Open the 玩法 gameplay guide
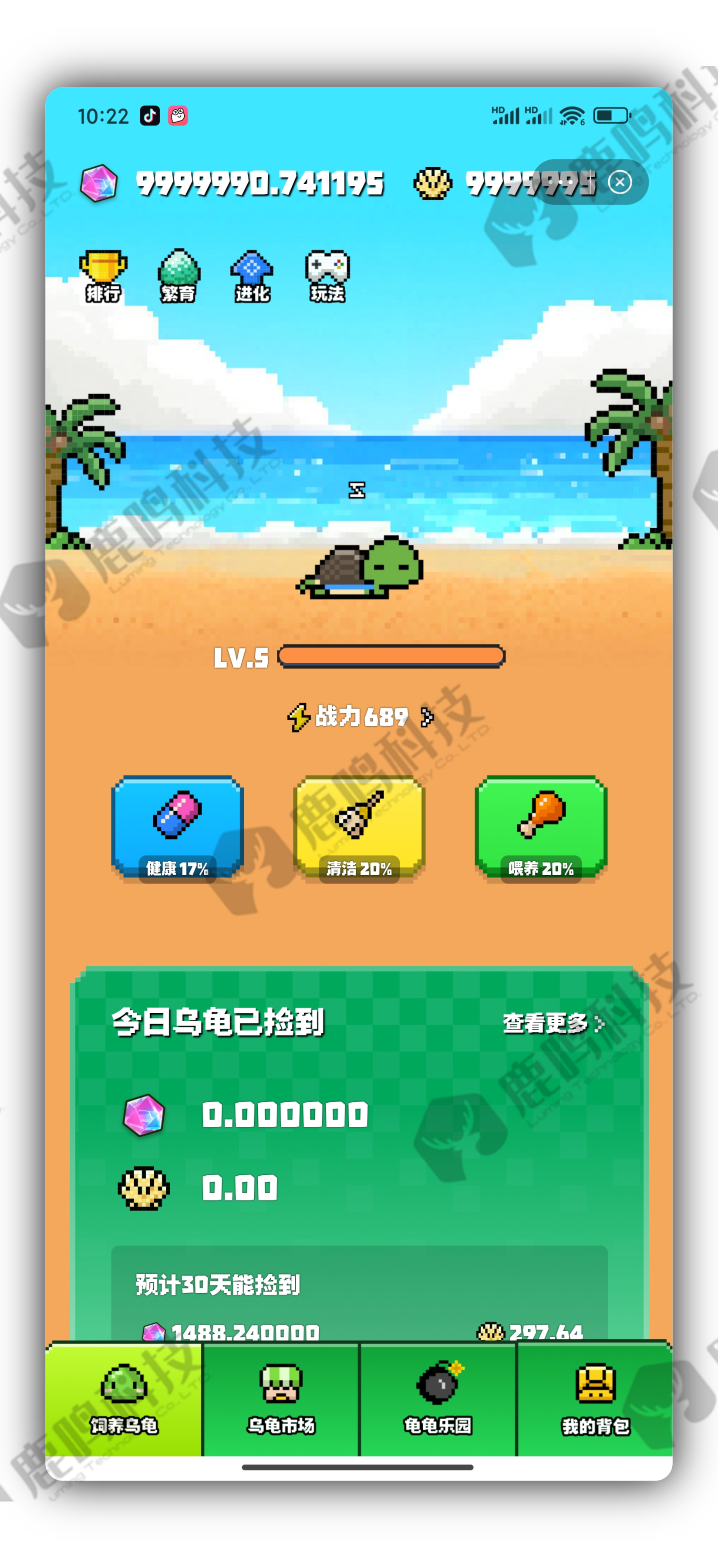This screenshot has height=1568, width=718. (327, 277)
